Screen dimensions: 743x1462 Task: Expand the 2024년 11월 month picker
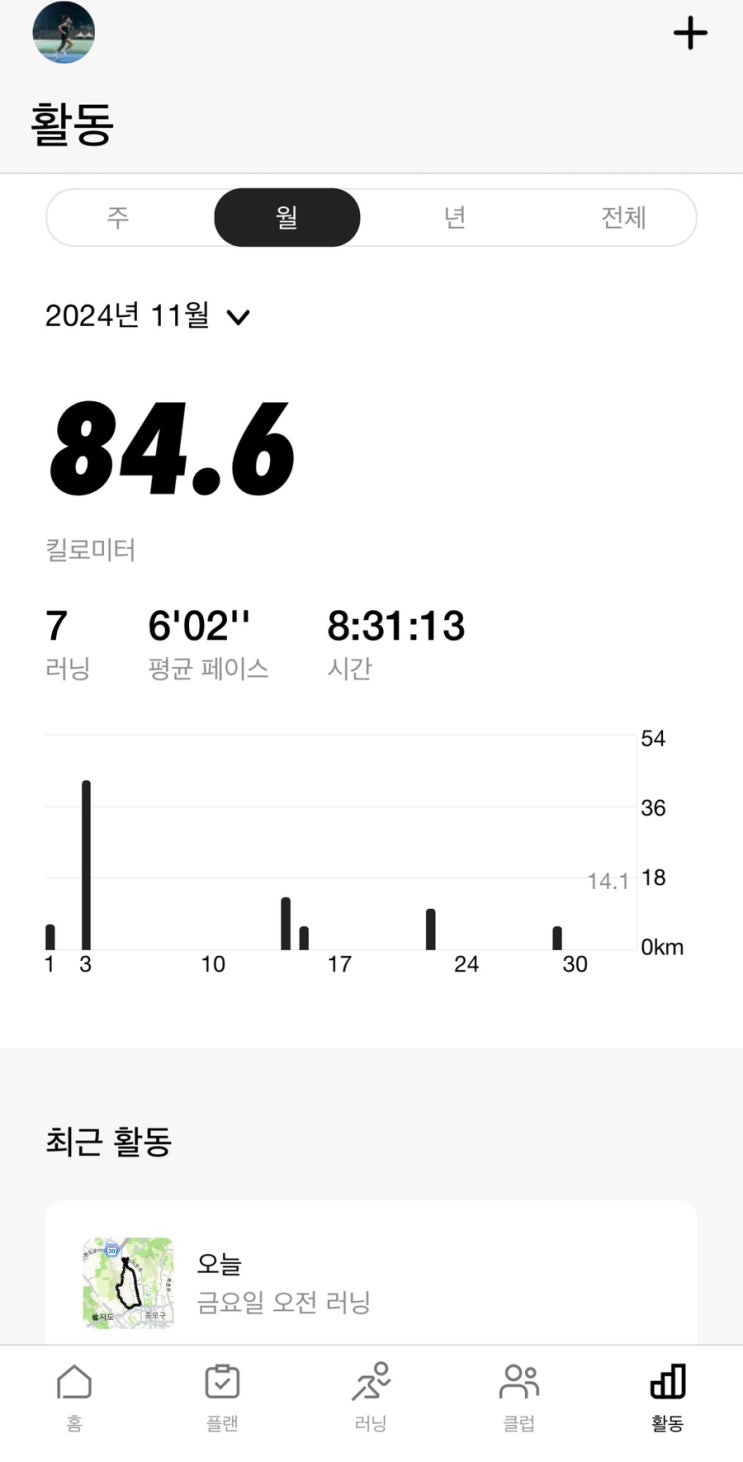click(148, 316)
